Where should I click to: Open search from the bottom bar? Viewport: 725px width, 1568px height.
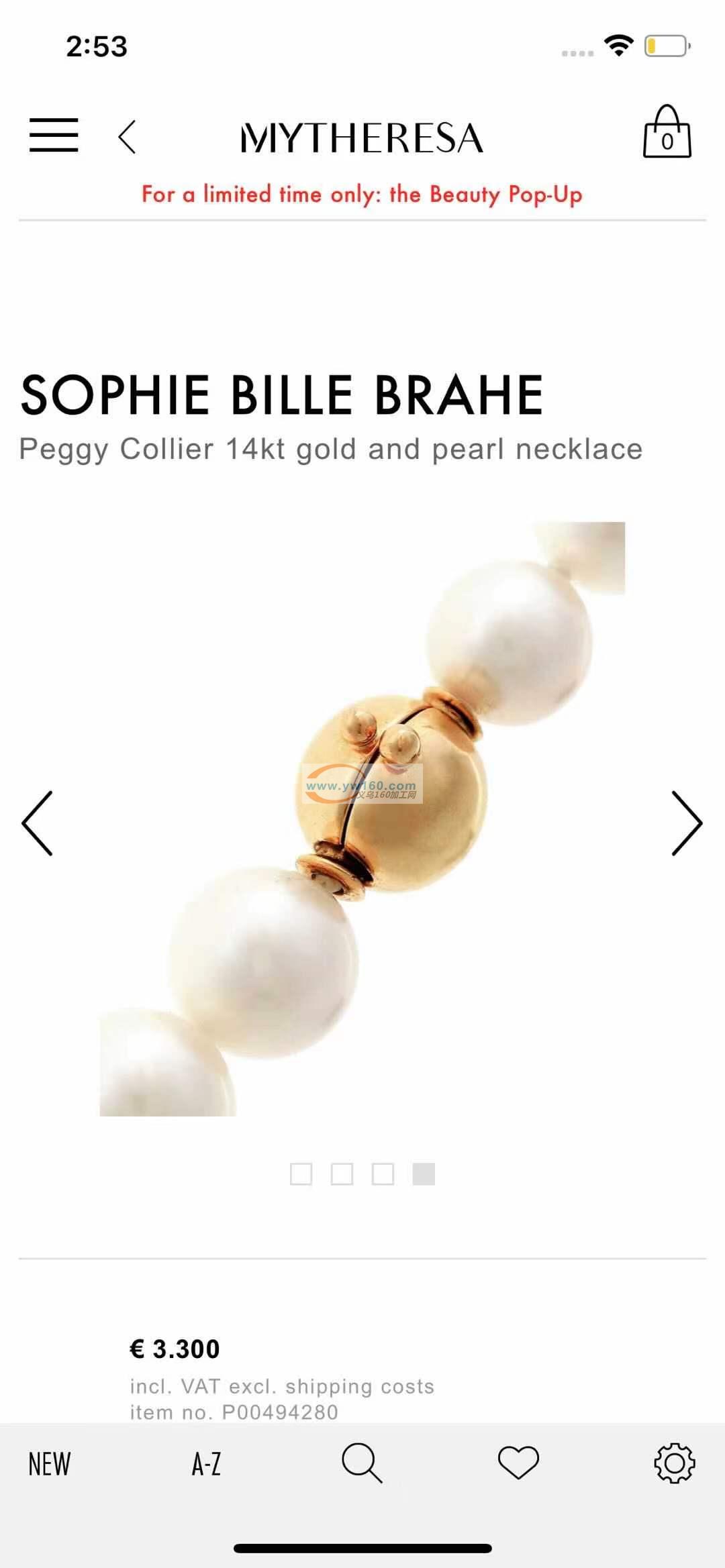tap(362, 1463)
